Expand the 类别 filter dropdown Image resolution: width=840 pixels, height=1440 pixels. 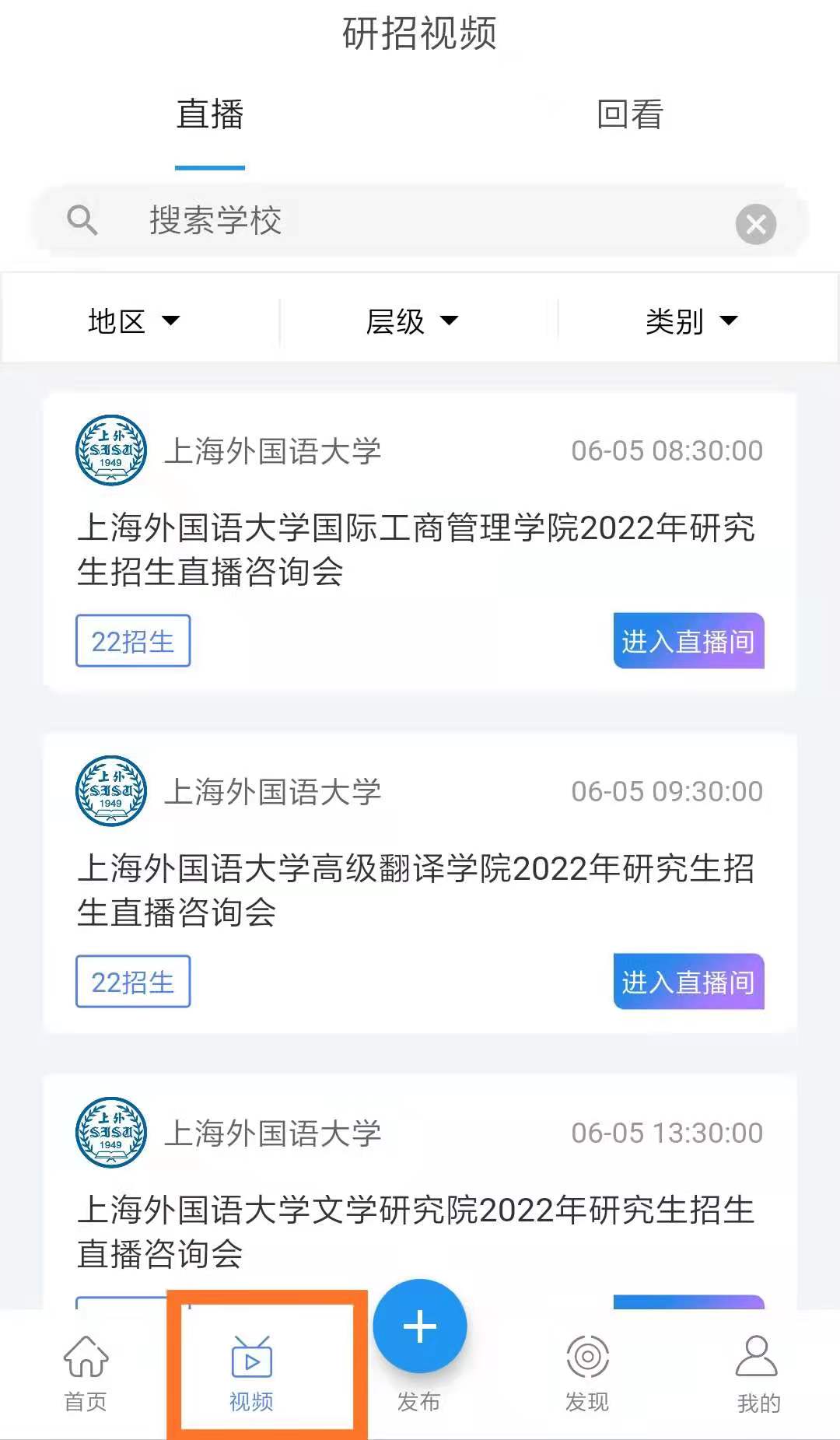tap(691, 321)
